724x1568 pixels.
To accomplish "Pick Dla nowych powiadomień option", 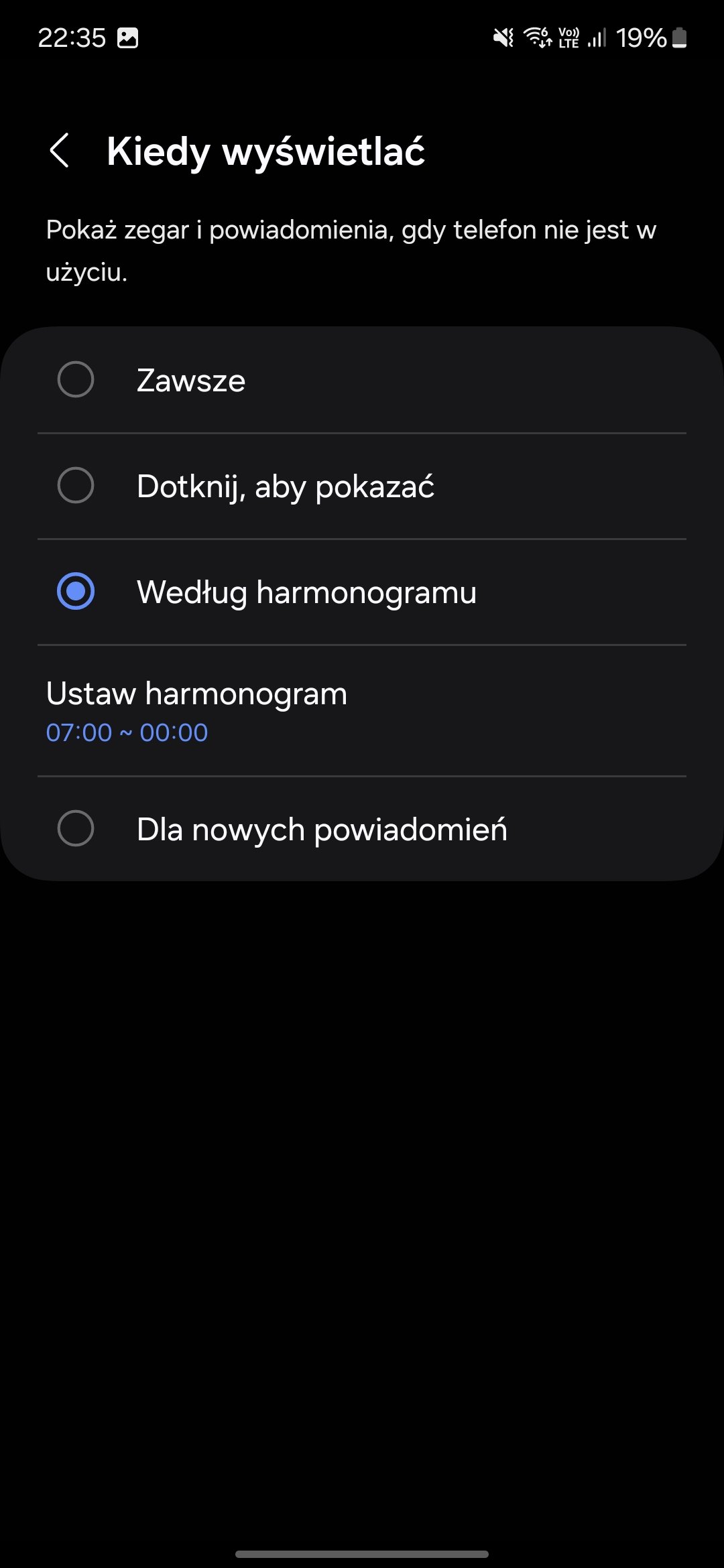I will [76, 829].
